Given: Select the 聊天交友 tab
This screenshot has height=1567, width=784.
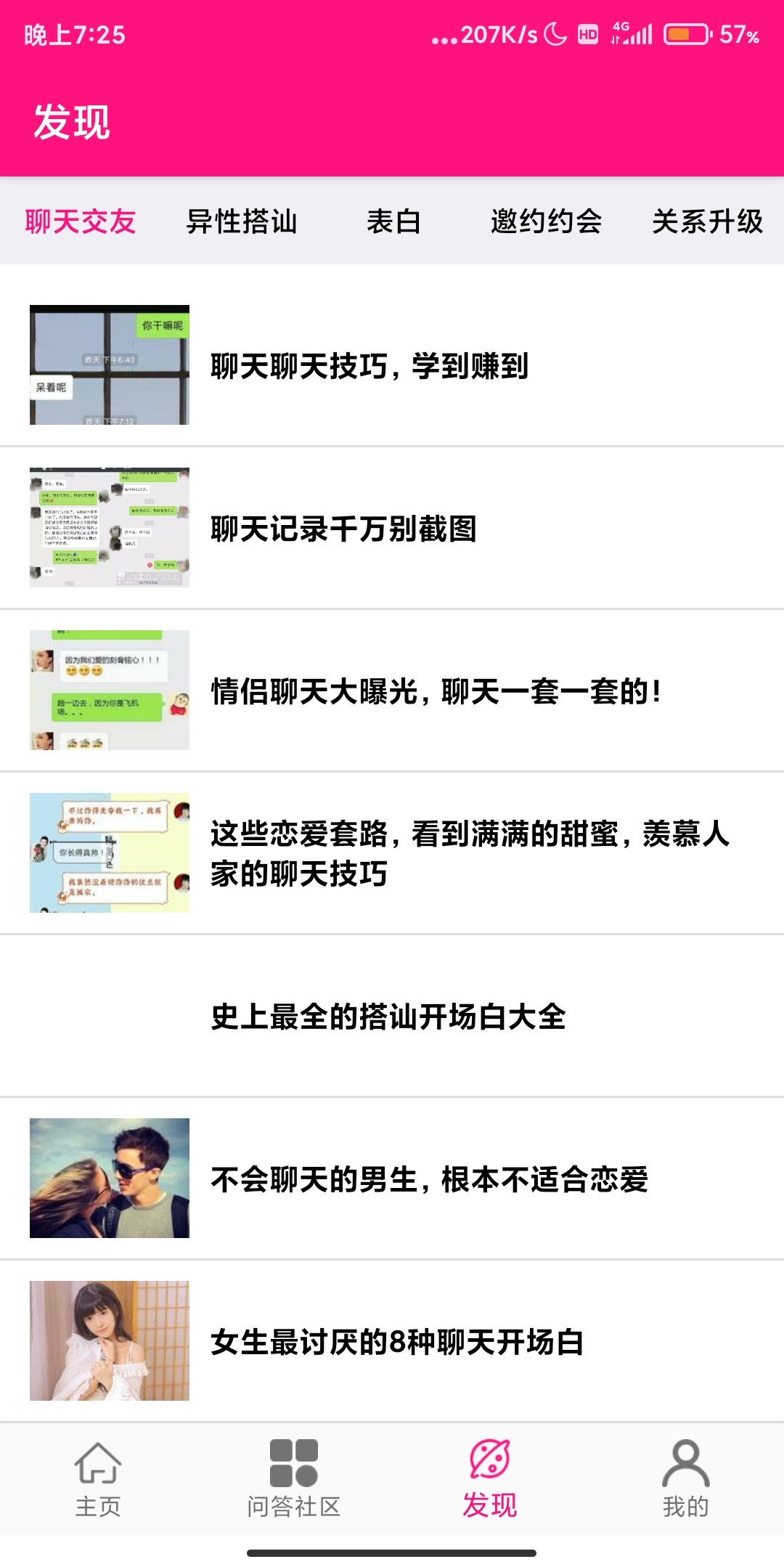Looking at the screenshot, I should click(x=81, y=221).
